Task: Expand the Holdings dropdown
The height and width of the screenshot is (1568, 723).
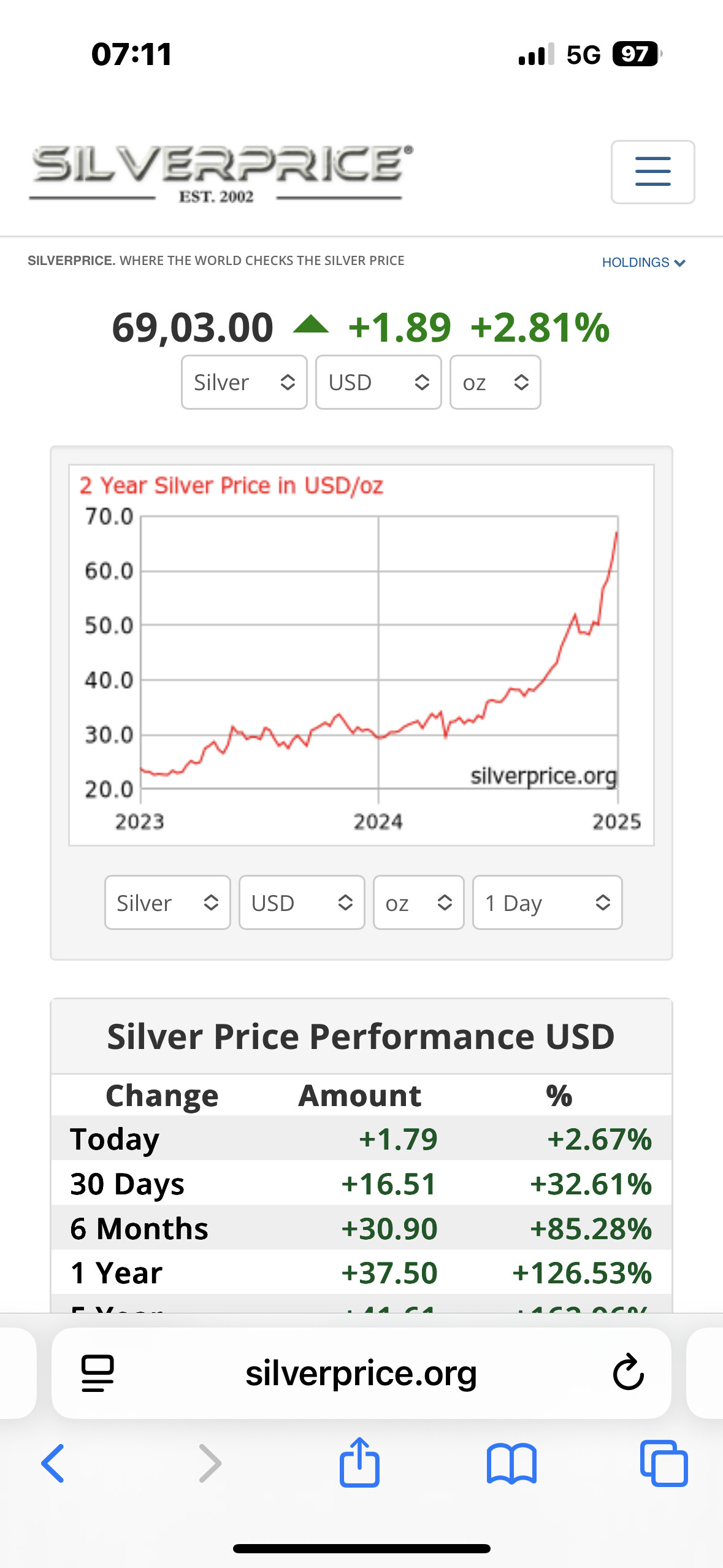Action: click(643, 263)
